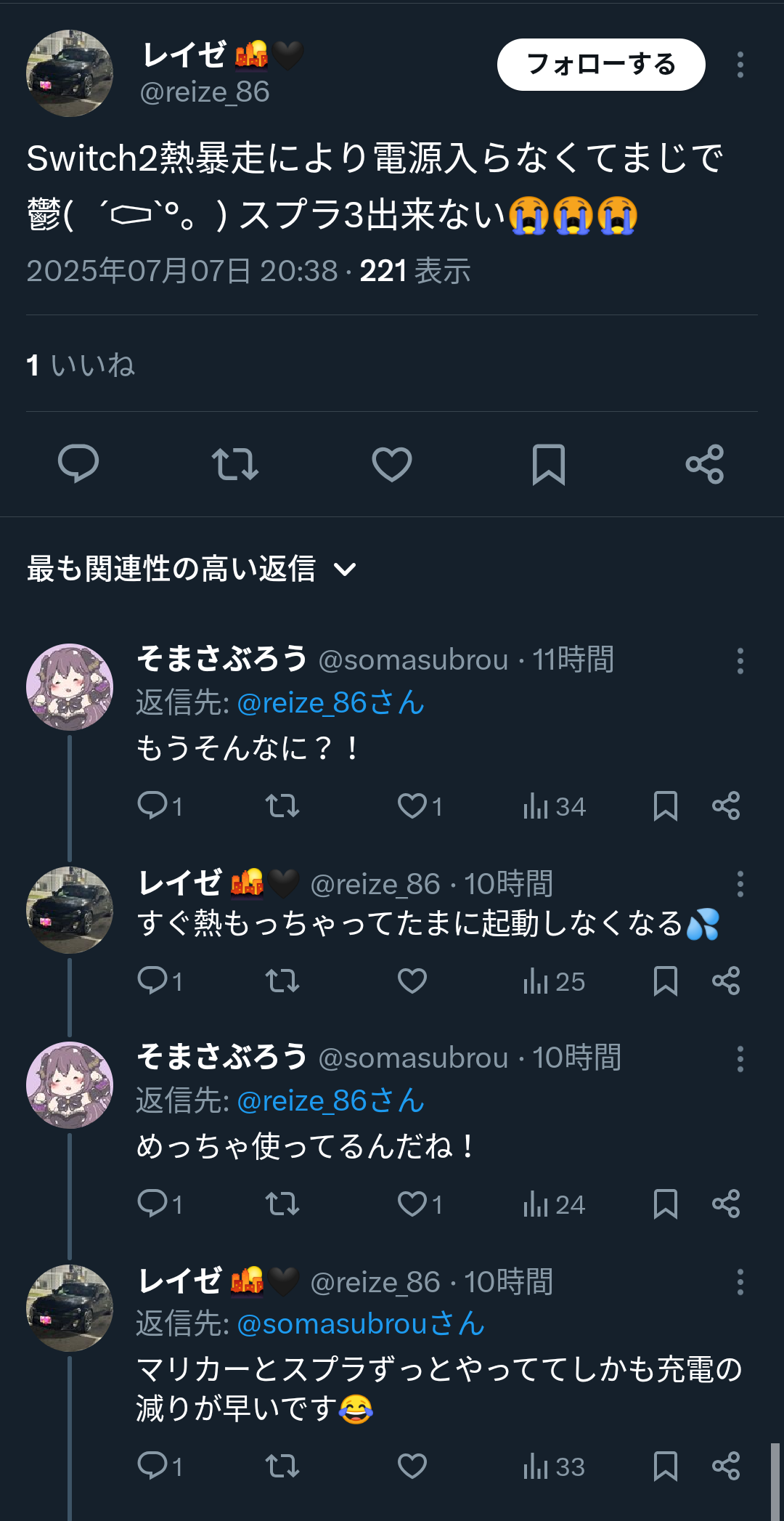The height and width of the screenshot is (1521, 784).
Task: Share the reply めっちゃ使ってるんだね！
Action: (x=726, y=1204)
